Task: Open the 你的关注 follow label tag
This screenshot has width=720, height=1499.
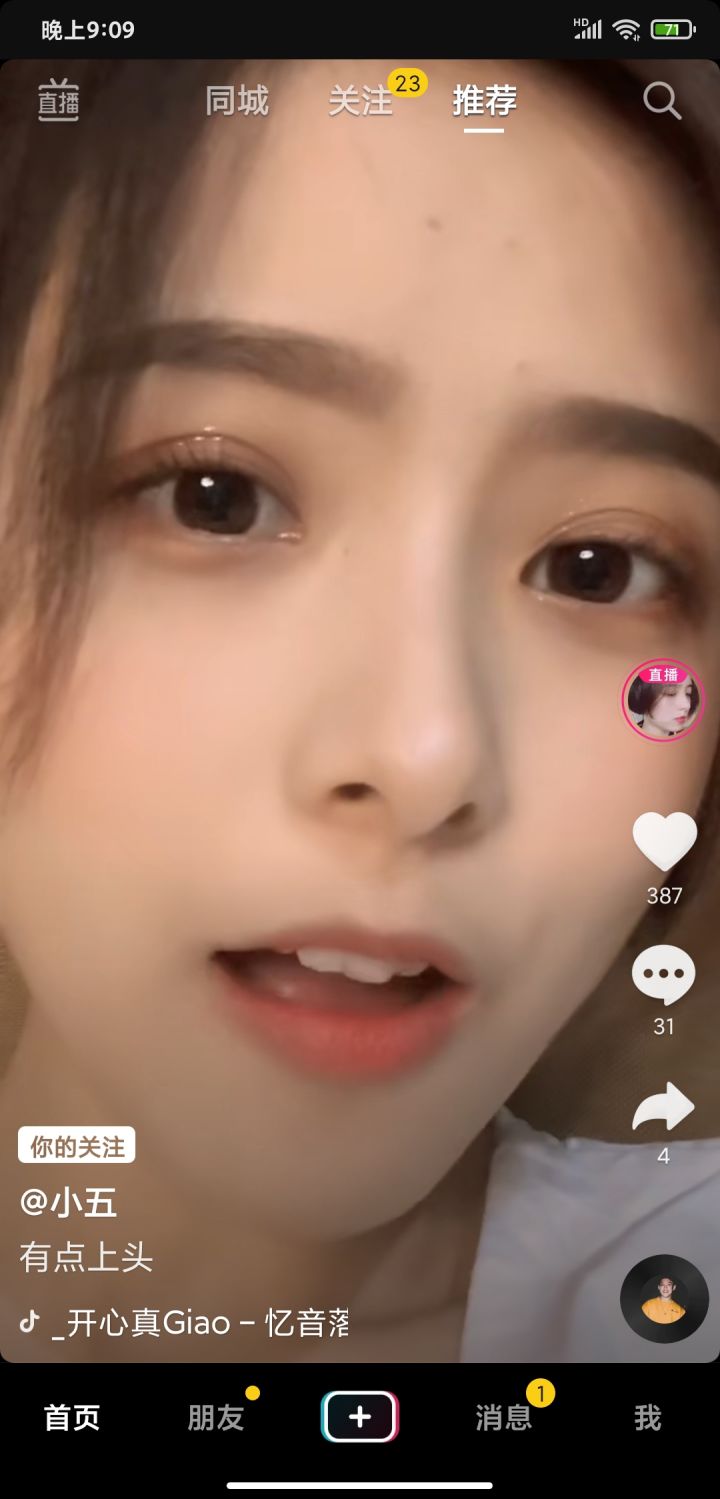Action: pyautogui.click(x=77, y=1147)
